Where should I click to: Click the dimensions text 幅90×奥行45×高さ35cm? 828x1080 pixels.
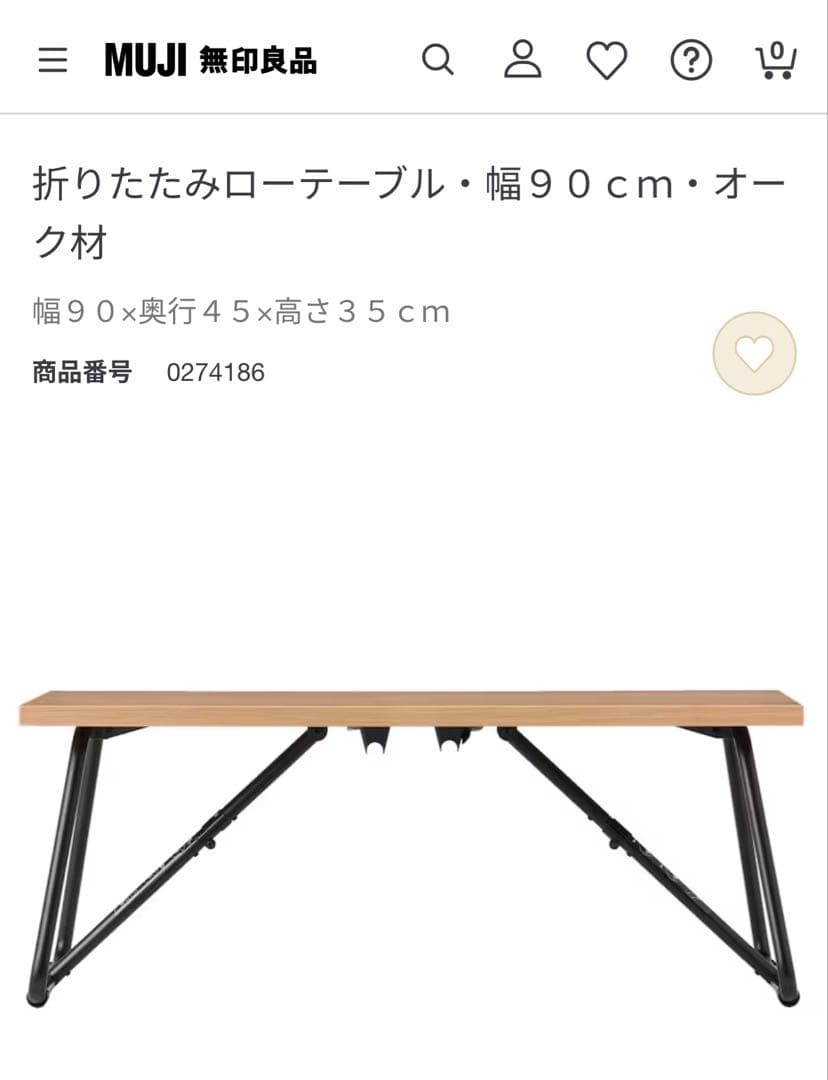[x=238, y=311]
